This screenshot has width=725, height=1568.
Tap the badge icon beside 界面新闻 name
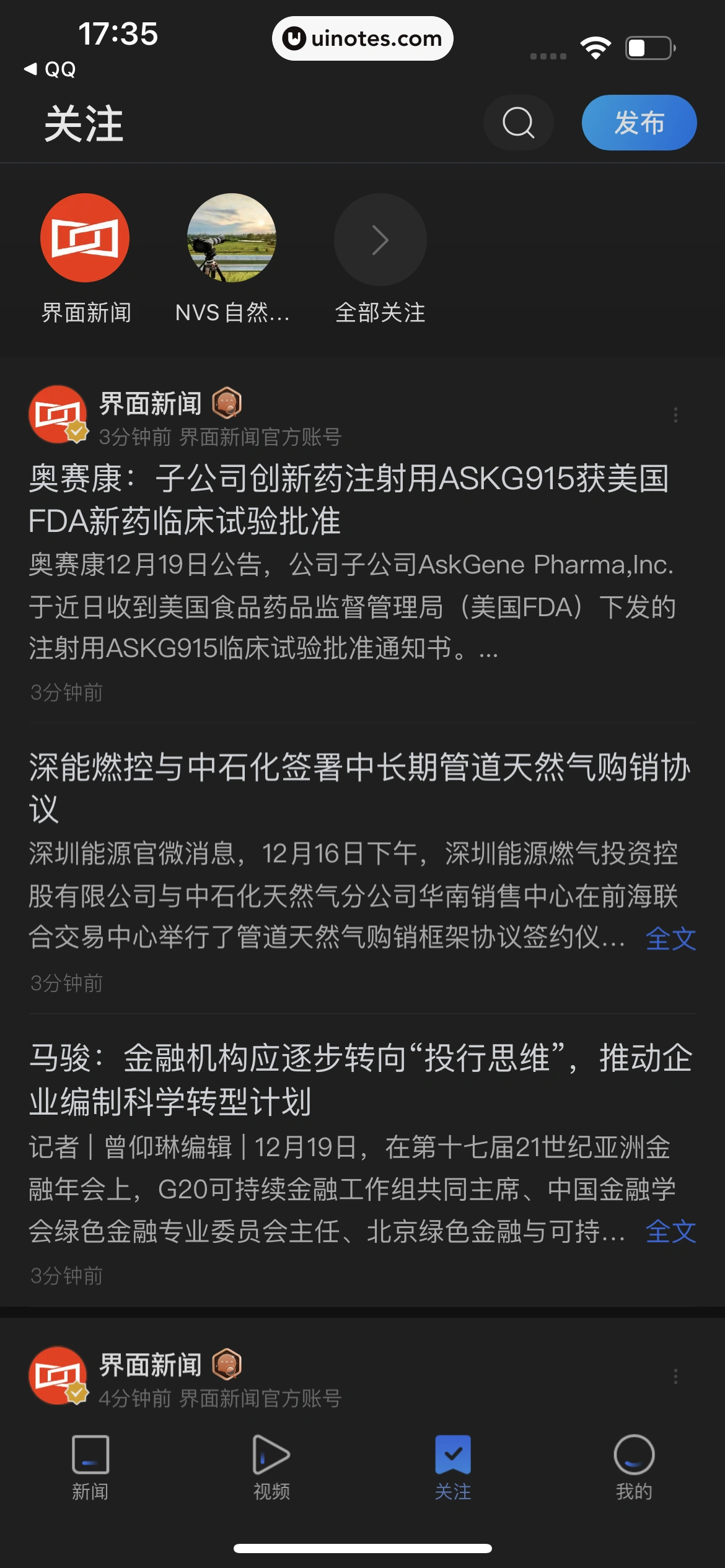227,403
